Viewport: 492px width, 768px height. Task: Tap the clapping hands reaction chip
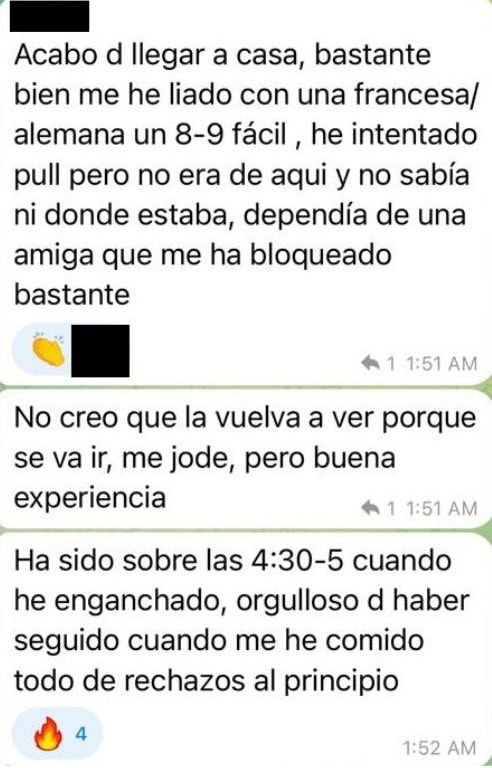click(x=71, y=350)
